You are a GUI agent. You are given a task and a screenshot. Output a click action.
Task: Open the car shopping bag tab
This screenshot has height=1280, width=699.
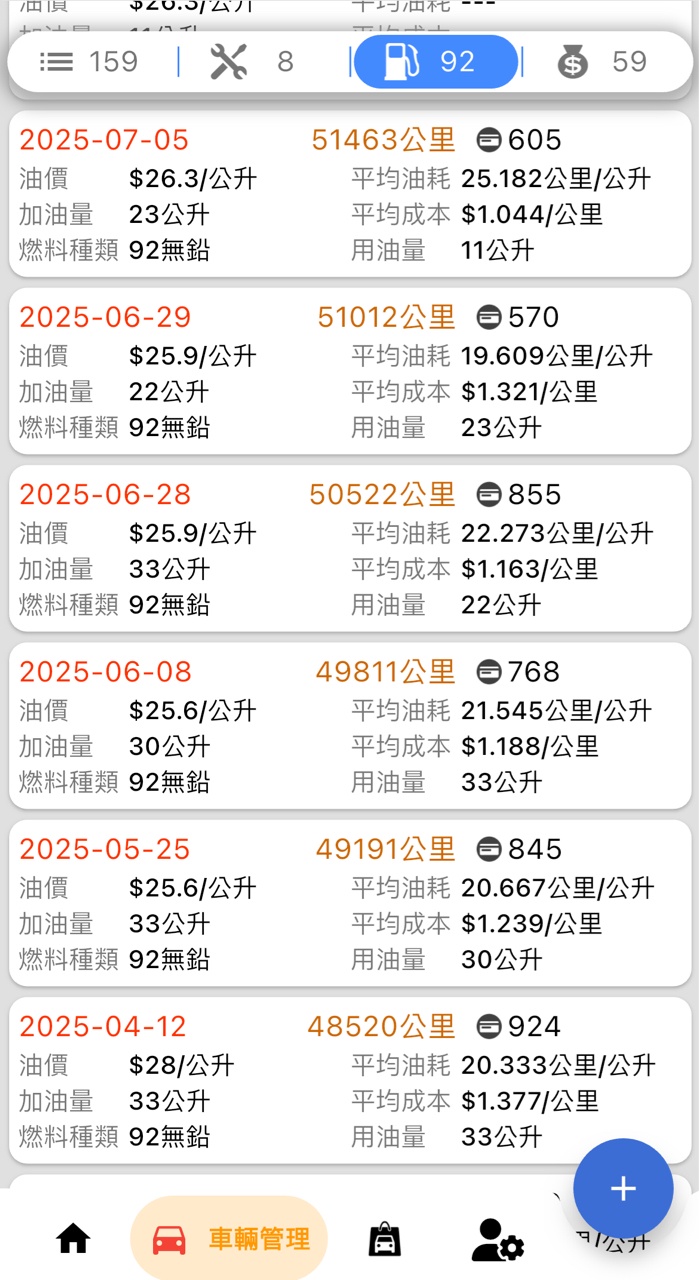pyautogui.click(x=385, y=1239)
